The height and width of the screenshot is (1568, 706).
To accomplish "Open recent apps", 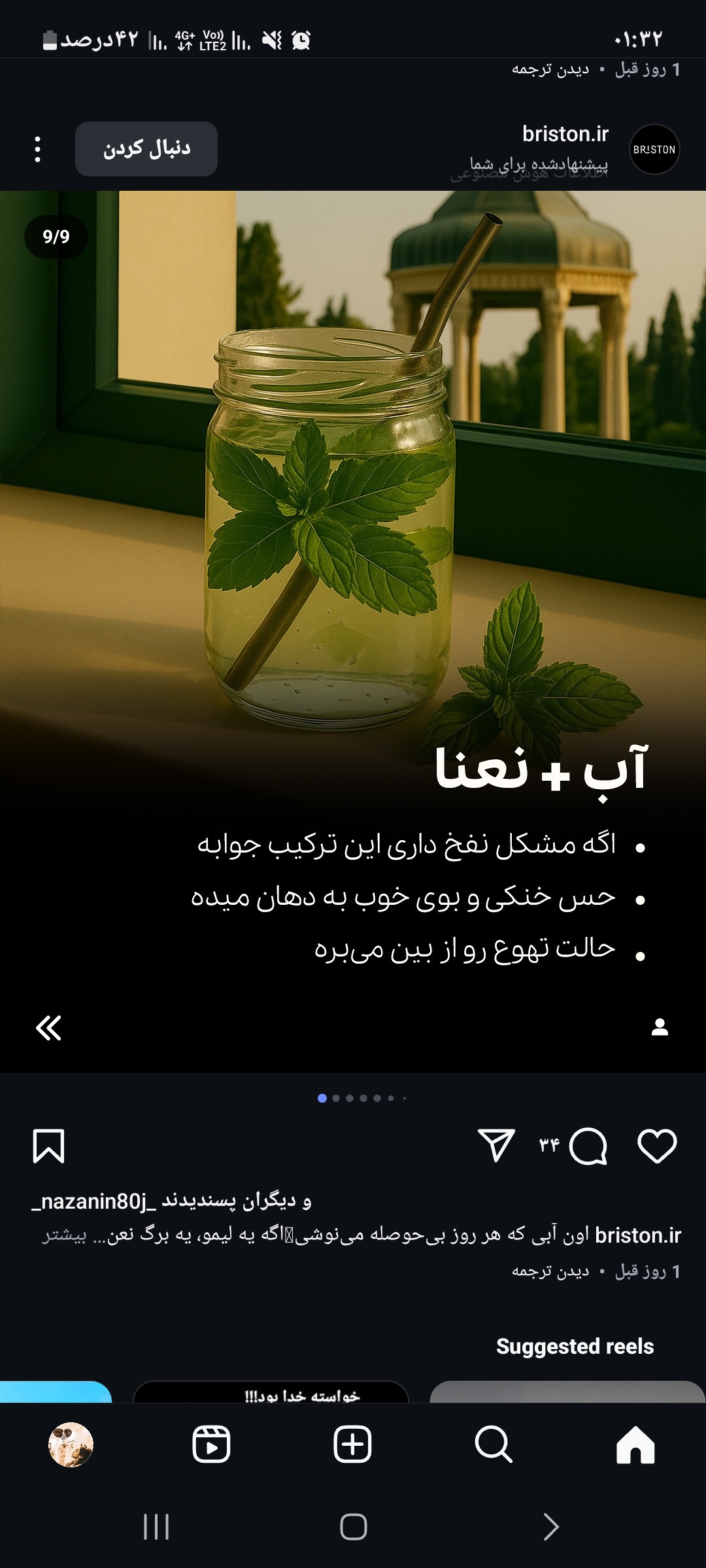I will click(156, 1527).
